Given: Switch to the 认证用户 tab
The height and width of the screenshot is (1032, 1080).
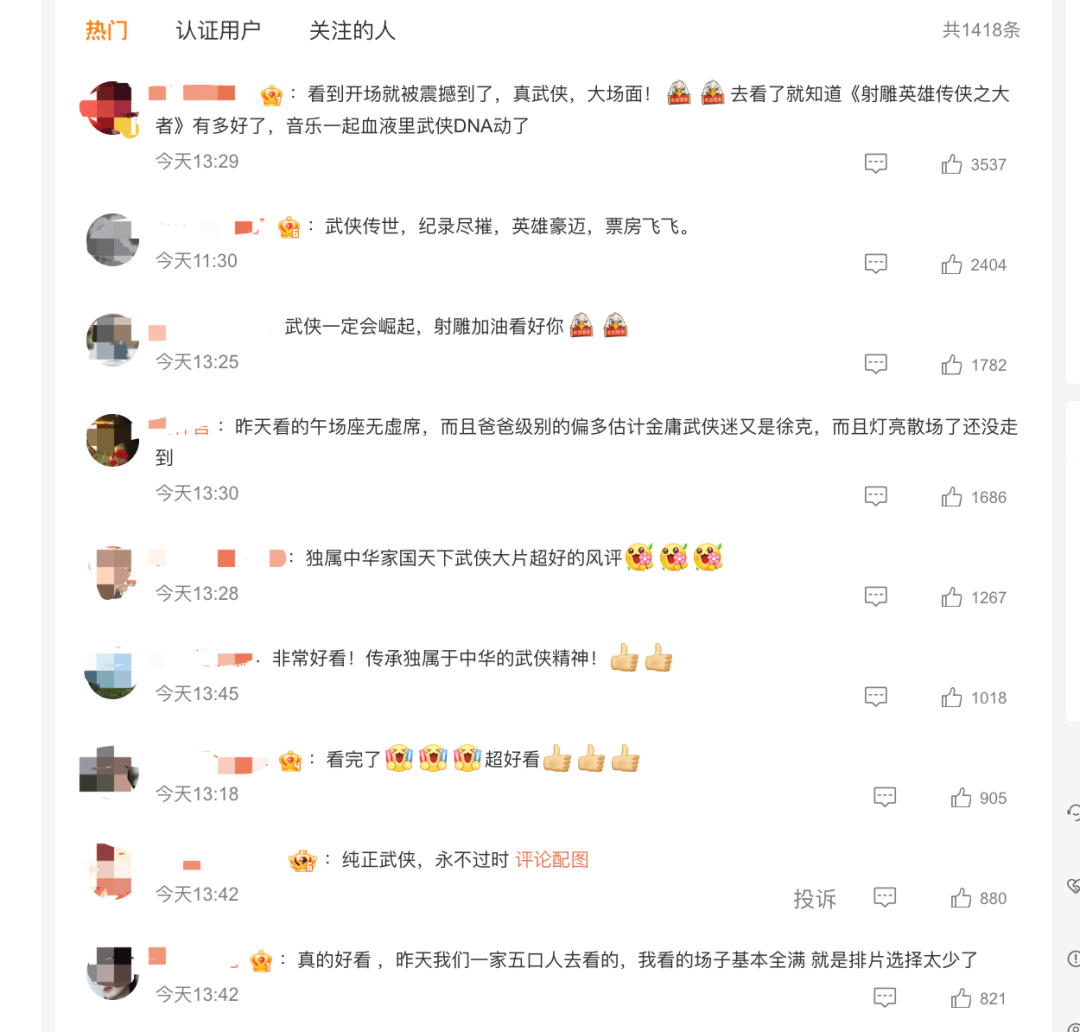Looking at the screenshot, I should click(x=218, y=30).
